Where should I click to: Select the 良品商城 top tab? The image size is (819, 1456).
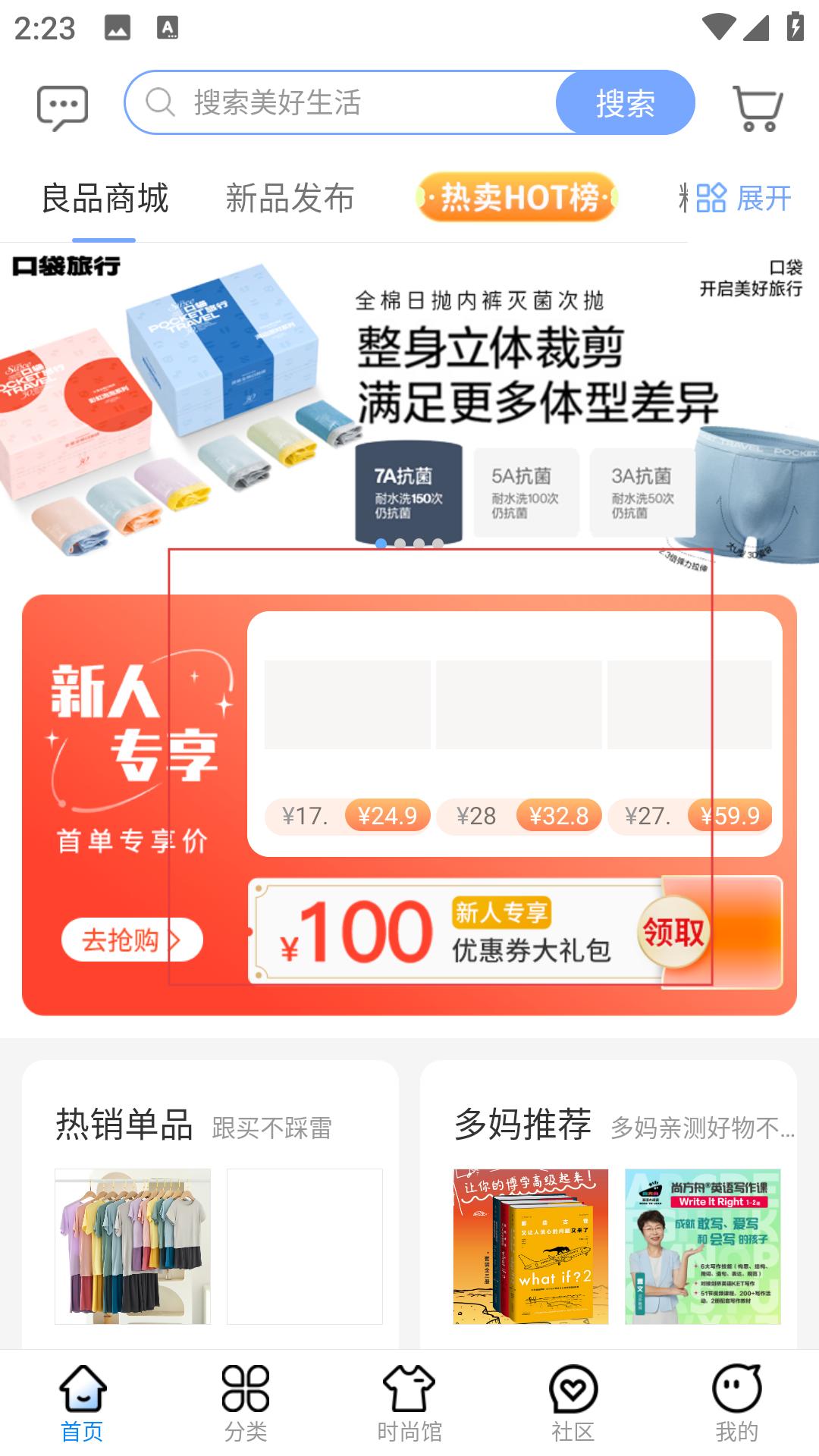pyautogui.click(x=105, y=199)
